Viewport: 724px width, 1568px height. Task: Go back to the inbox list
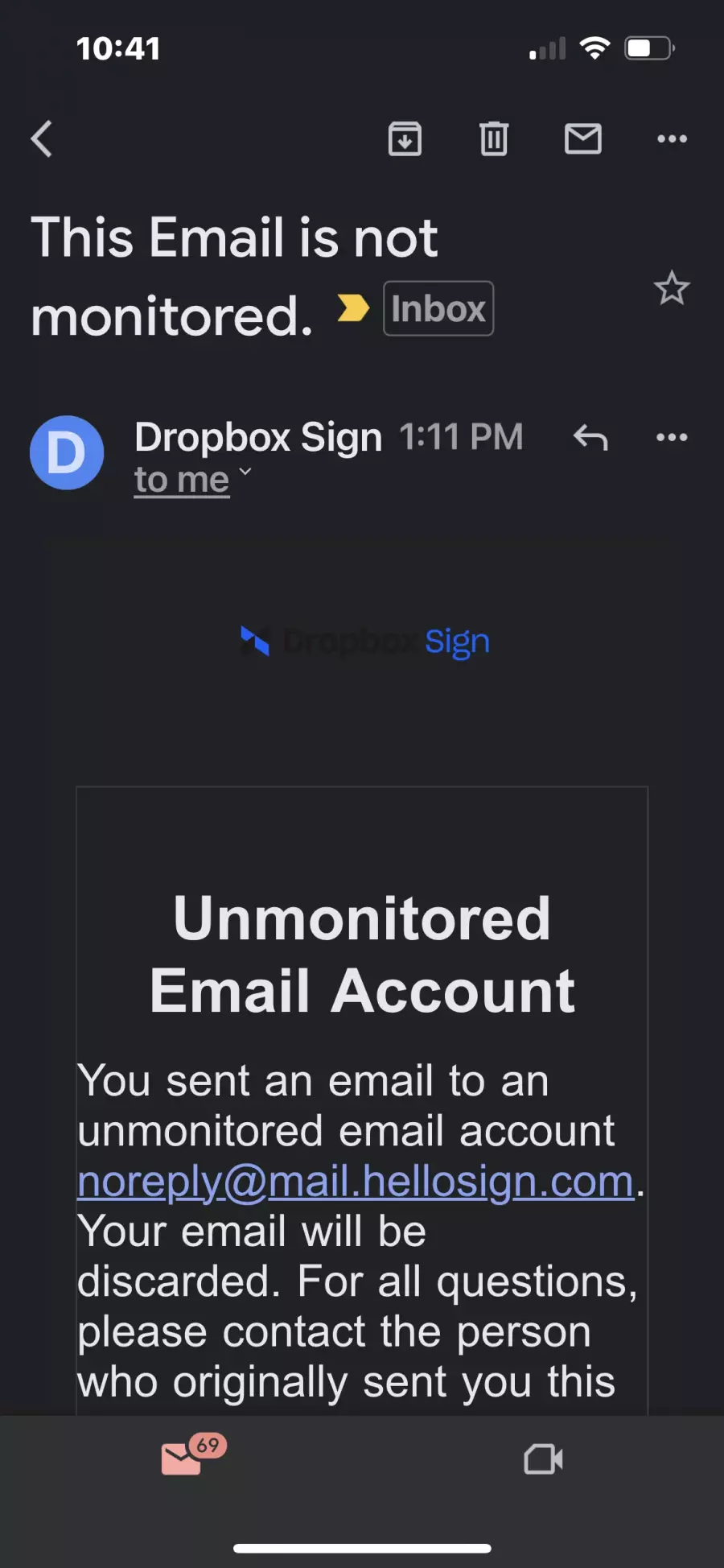click(x=42, y=139)
